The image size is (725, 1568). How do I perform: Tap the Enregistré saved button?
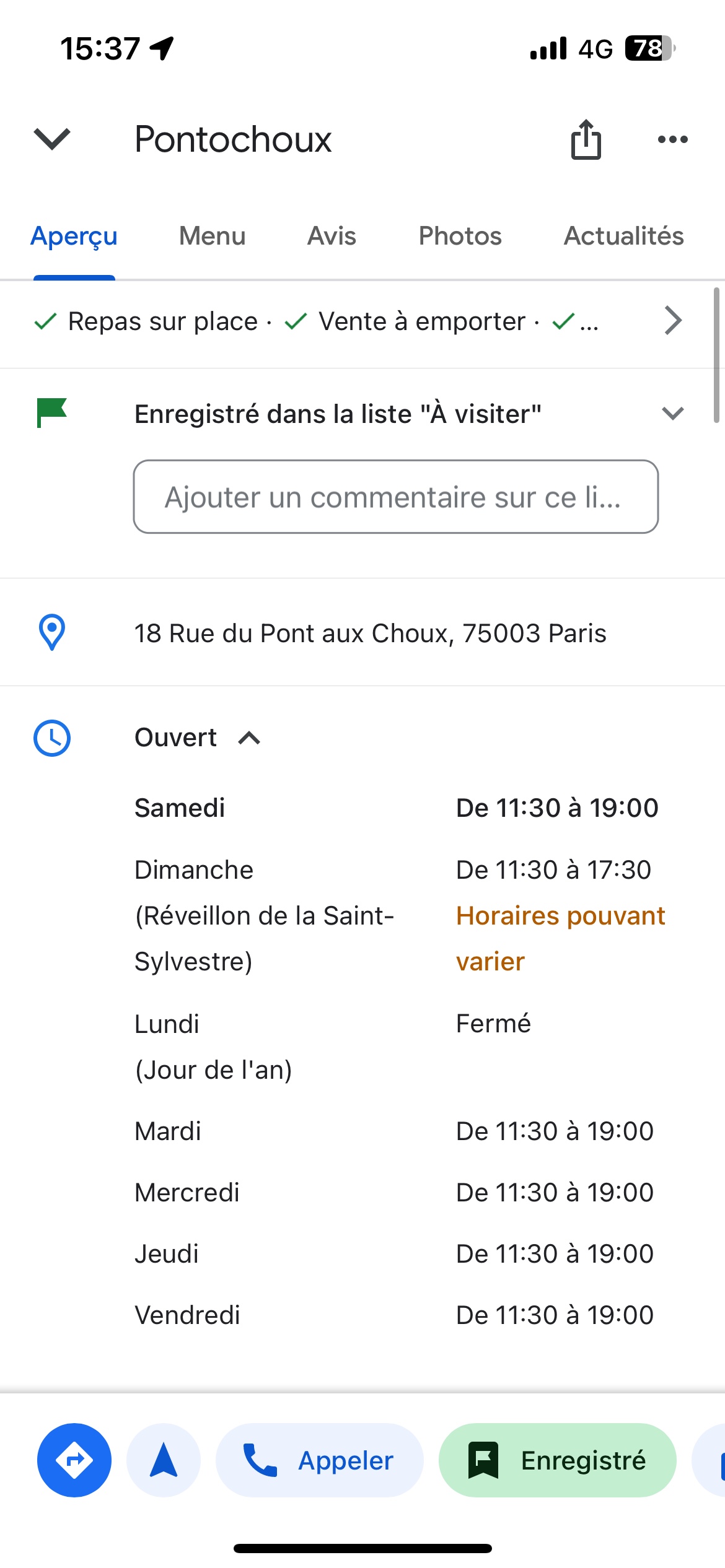[x=557, y=1460]
